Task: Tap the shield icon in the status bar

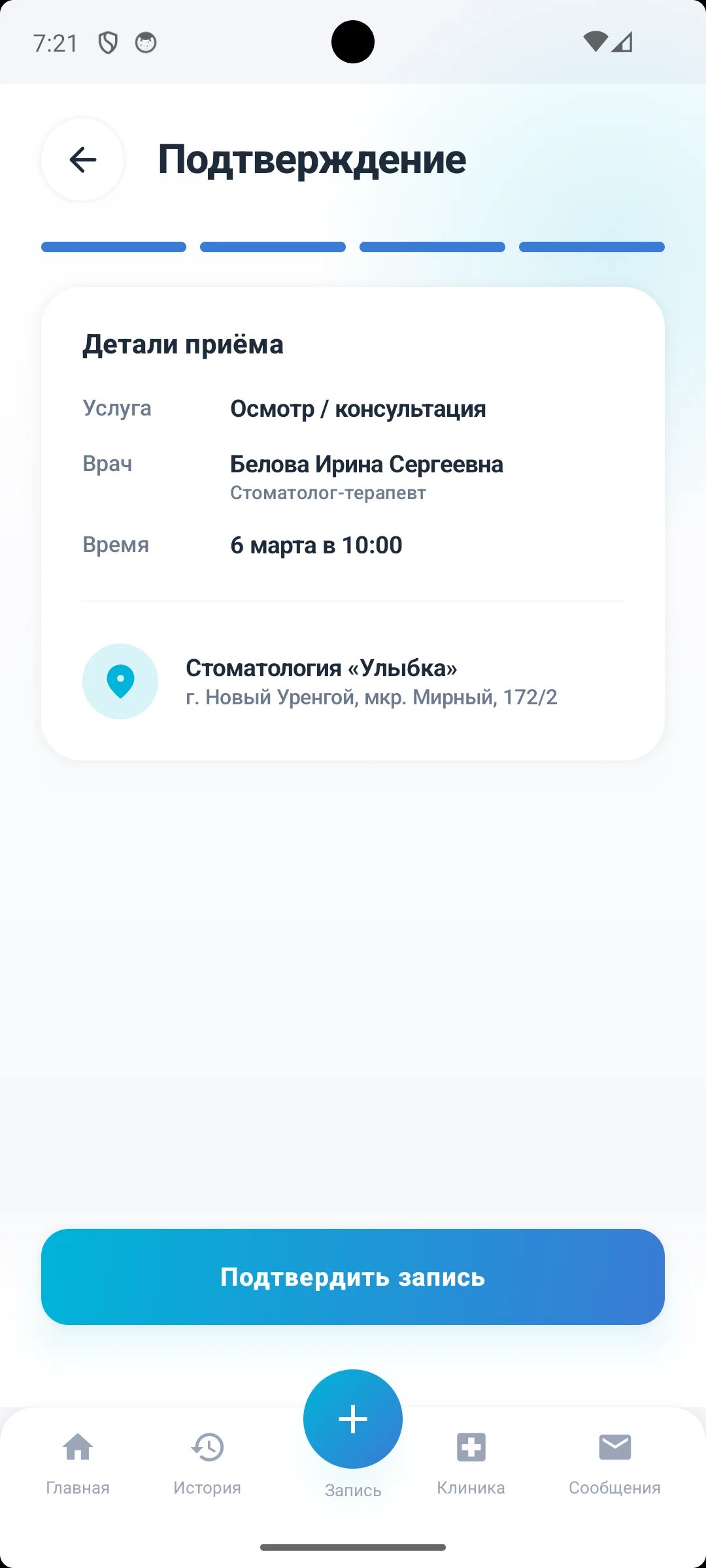Action: (x=107, y=42)
